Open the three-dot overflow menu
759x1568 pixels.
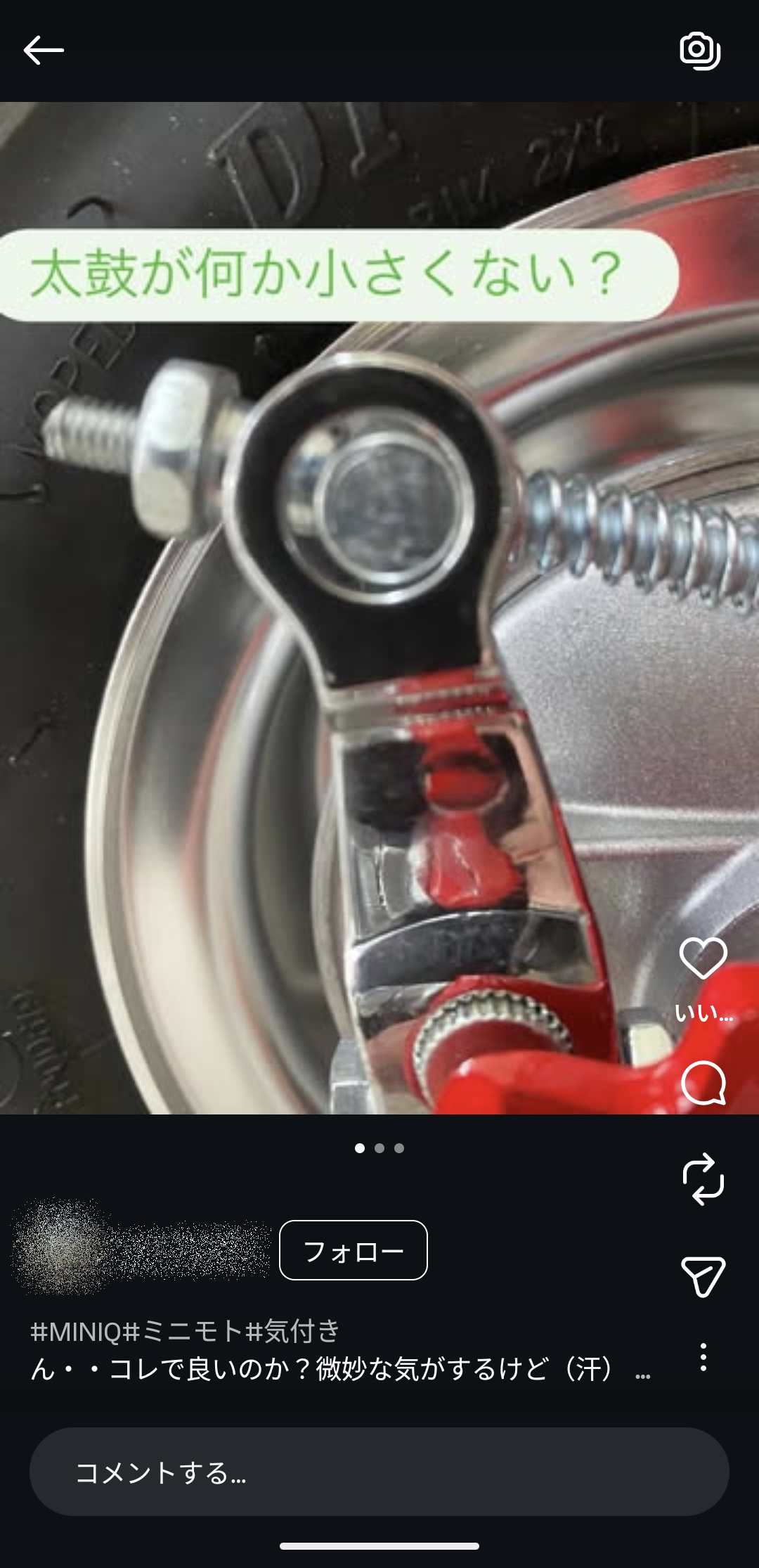tap(703, 1356)
